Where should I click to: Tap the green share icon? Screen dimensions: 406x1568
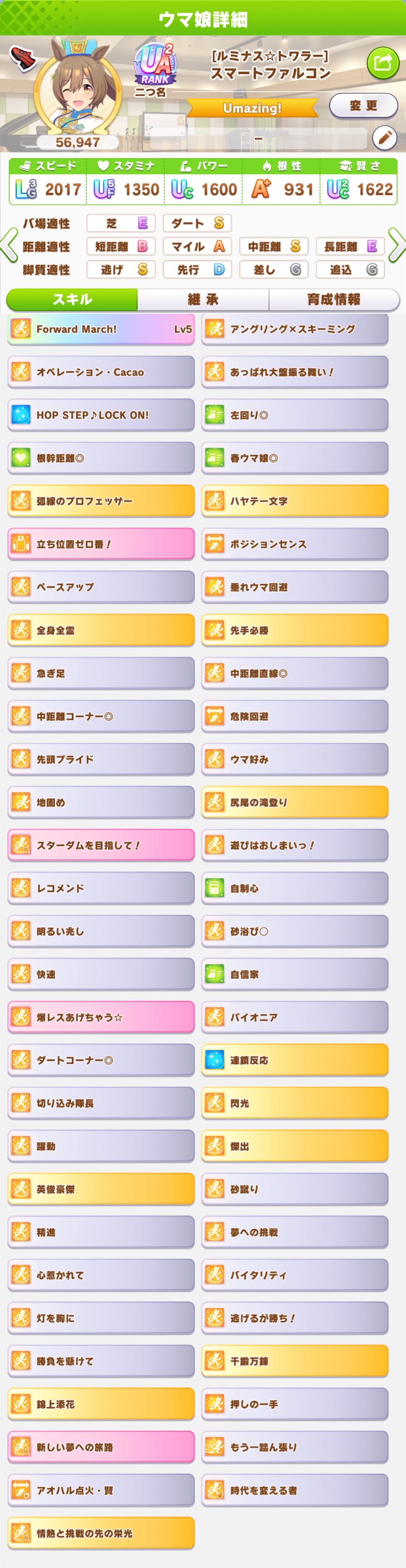pos(383,63)
